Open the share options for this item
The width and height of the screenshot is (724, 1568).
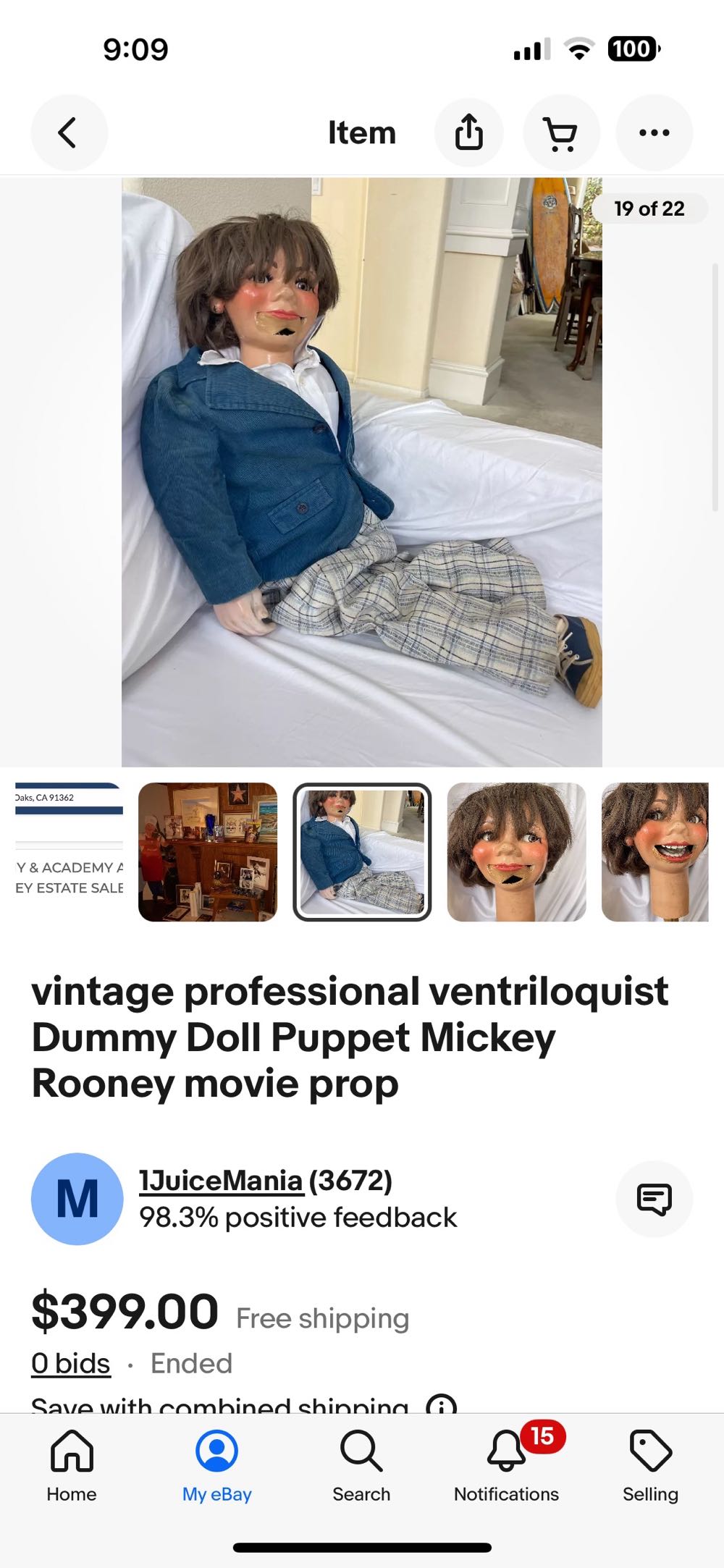(x=470, y=132)
